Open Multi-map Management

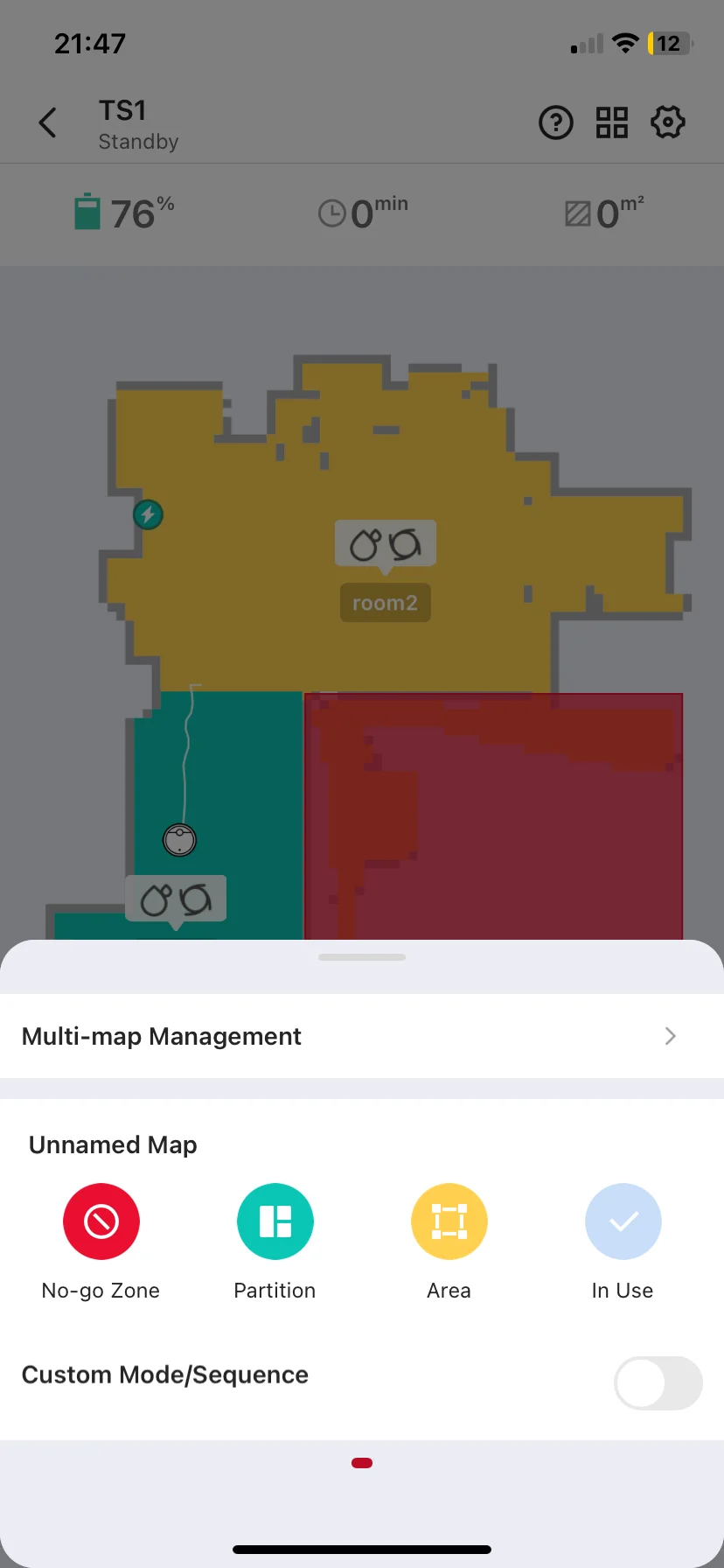coord(362,1036)
